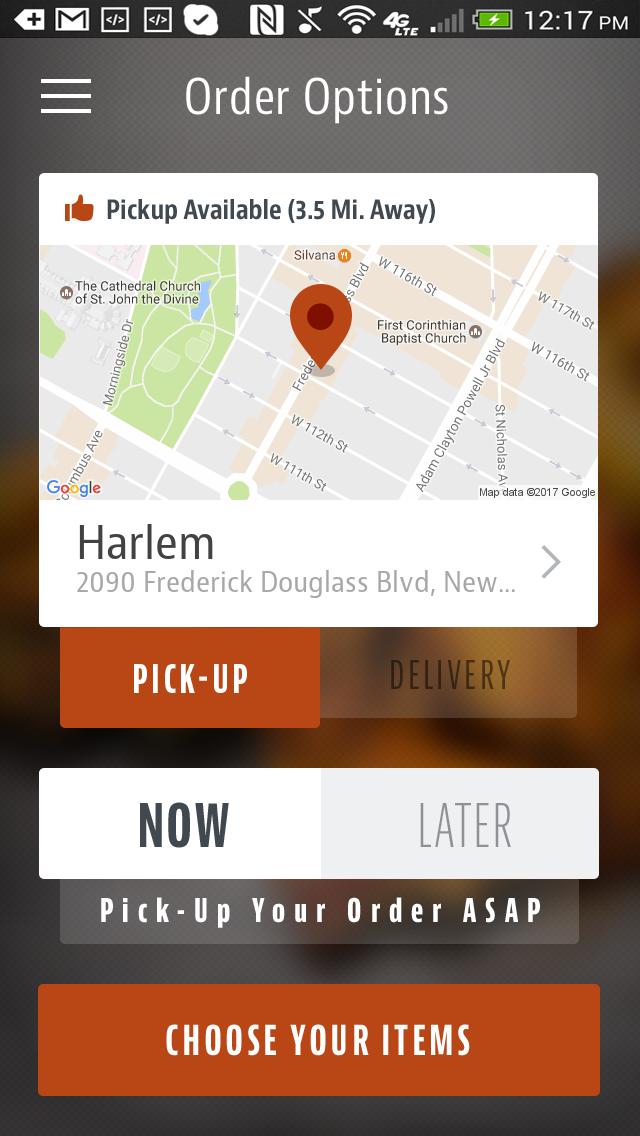Tap the map showing the pickup location
Screen dimensions: 640x1136
(x=318, y=372)
